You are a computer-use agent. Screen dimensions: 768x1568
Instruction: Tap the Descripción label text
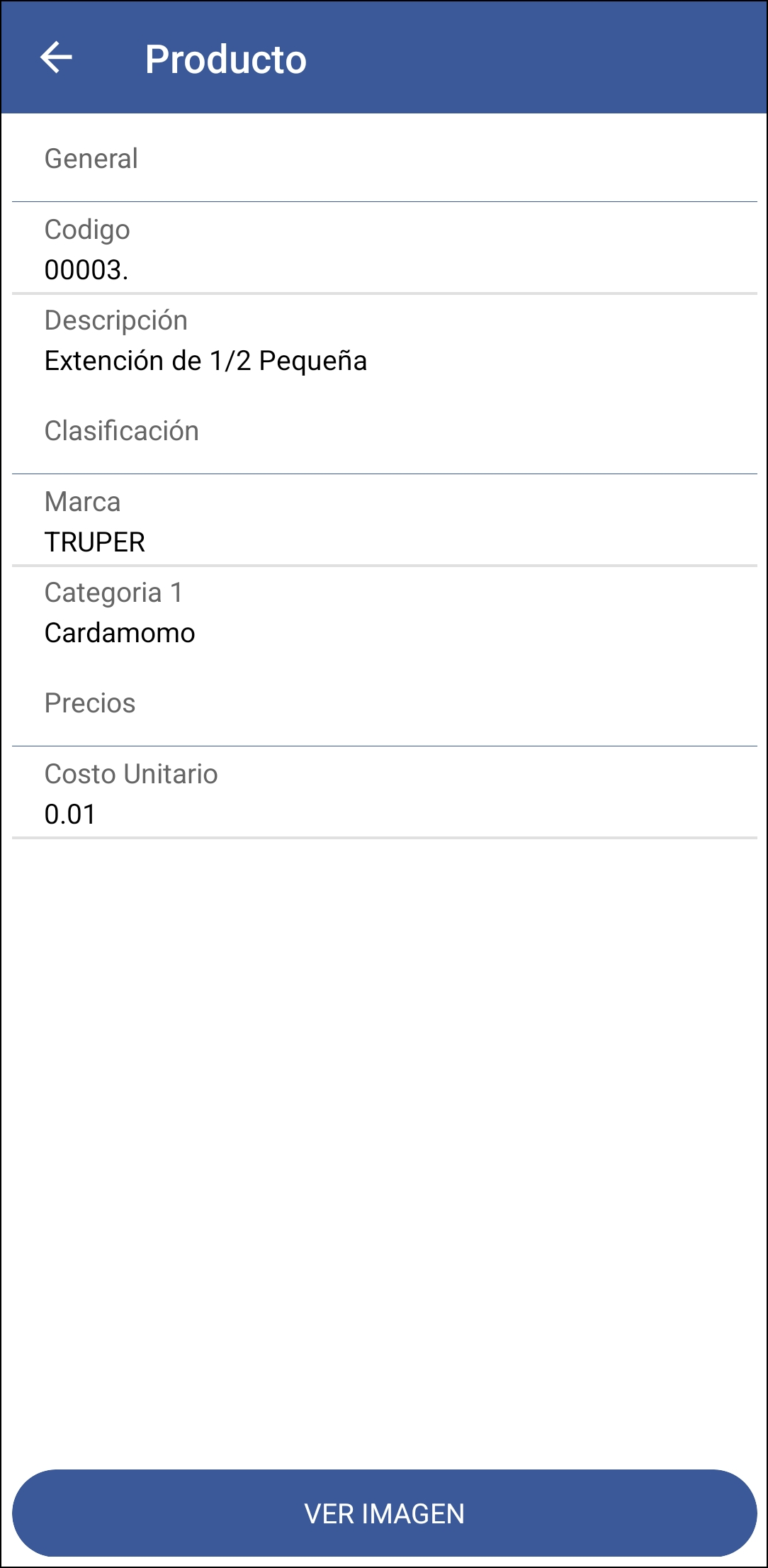[x=116, y=321]
